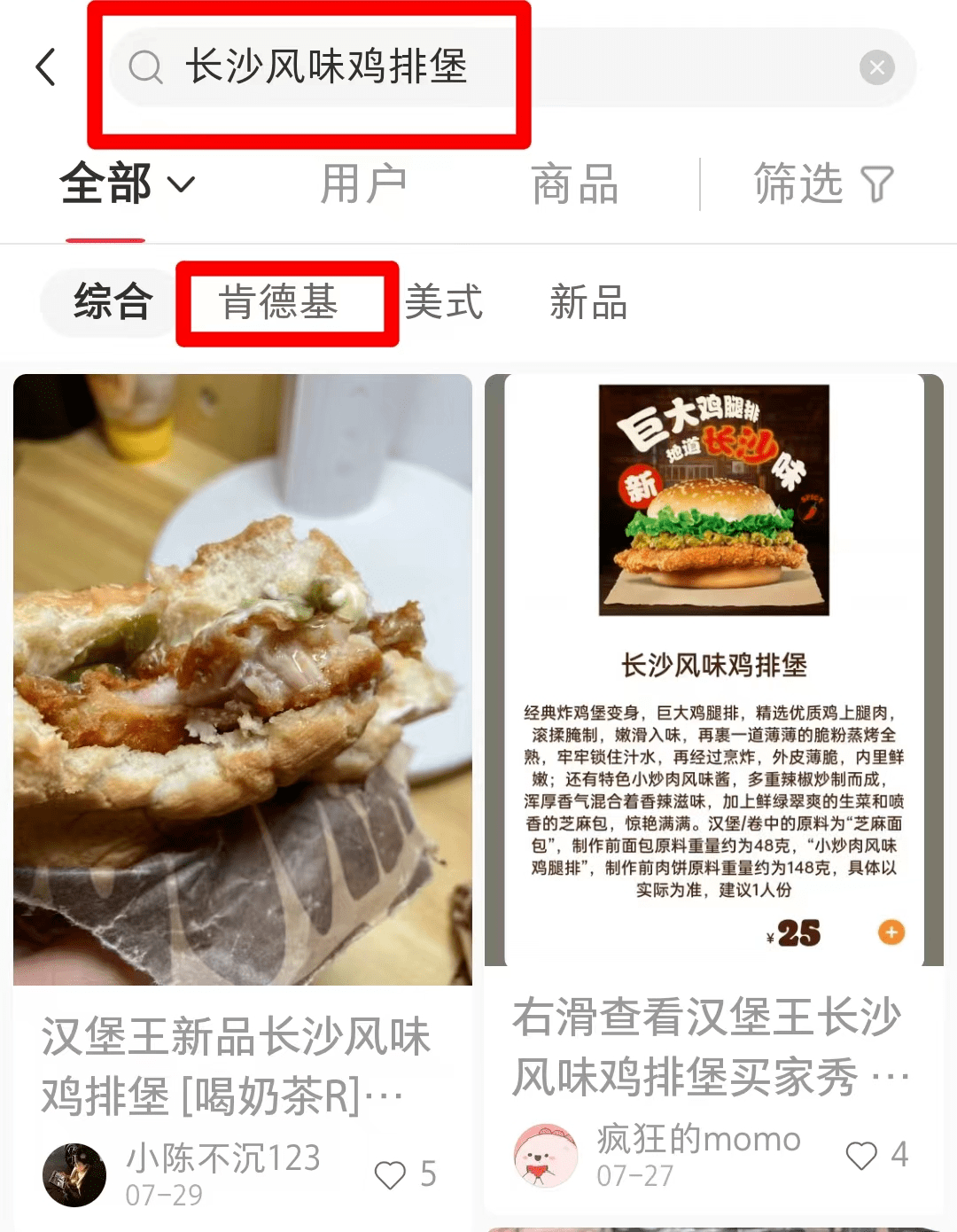Viewport: 957px width, 1232px height.
Task: Select the 综合 sort chip
Action: 113,302
